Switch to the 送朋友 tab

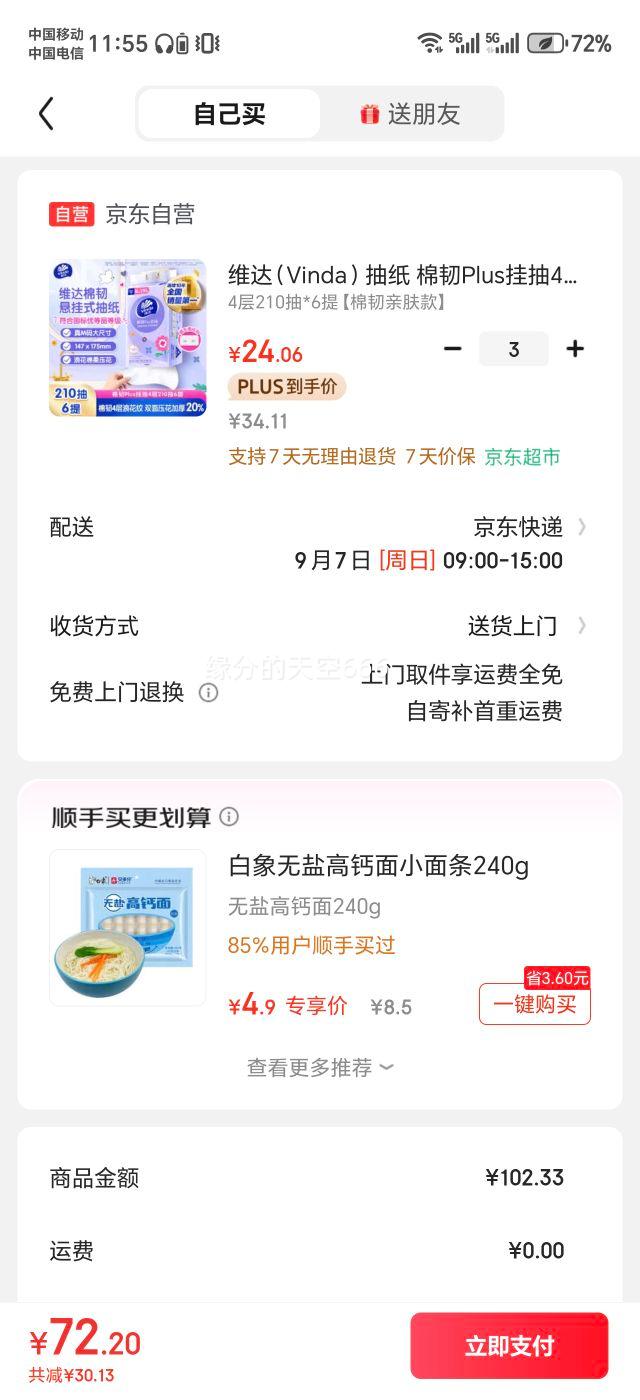tap(411, 114)
